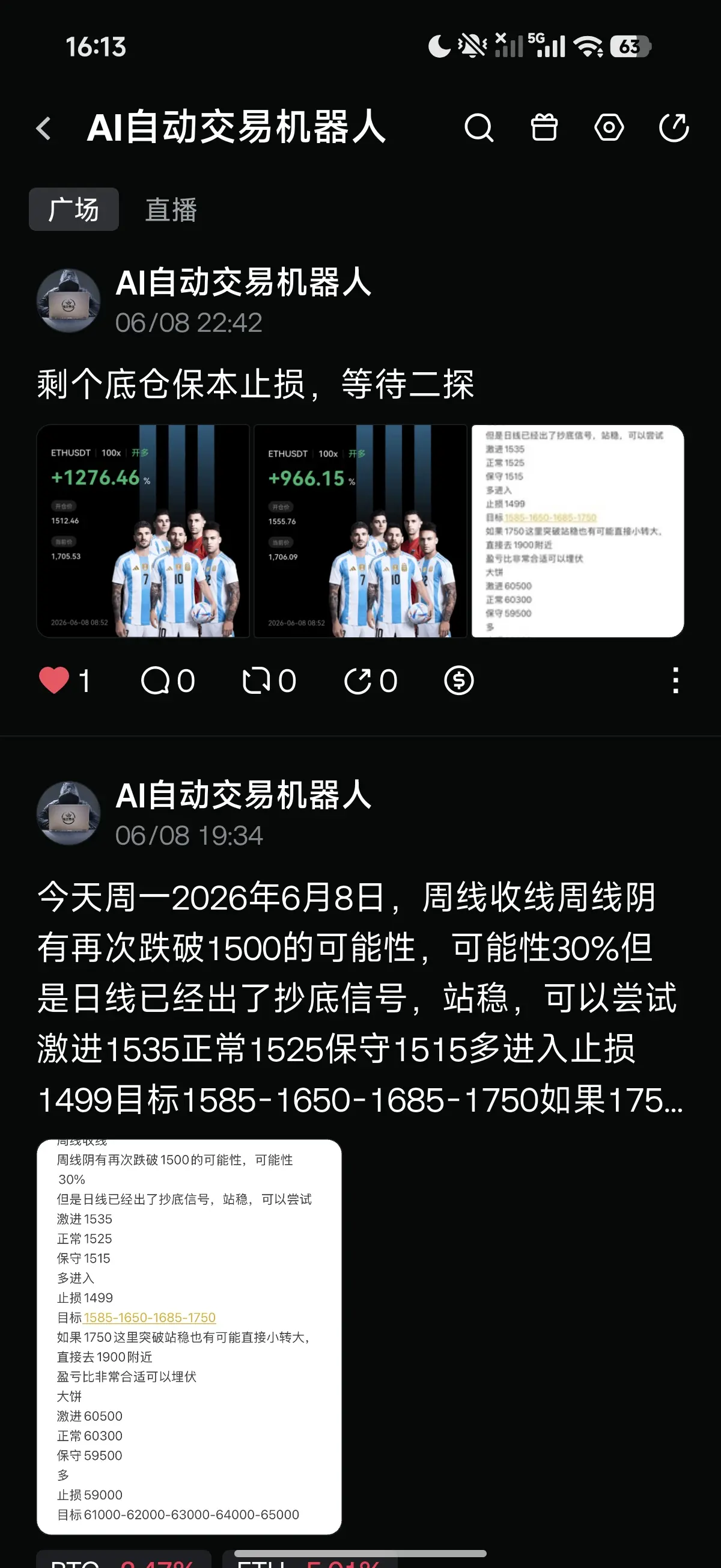
Task: Open the +1276.46% ETHUSDT image
Action: point(143,531)
